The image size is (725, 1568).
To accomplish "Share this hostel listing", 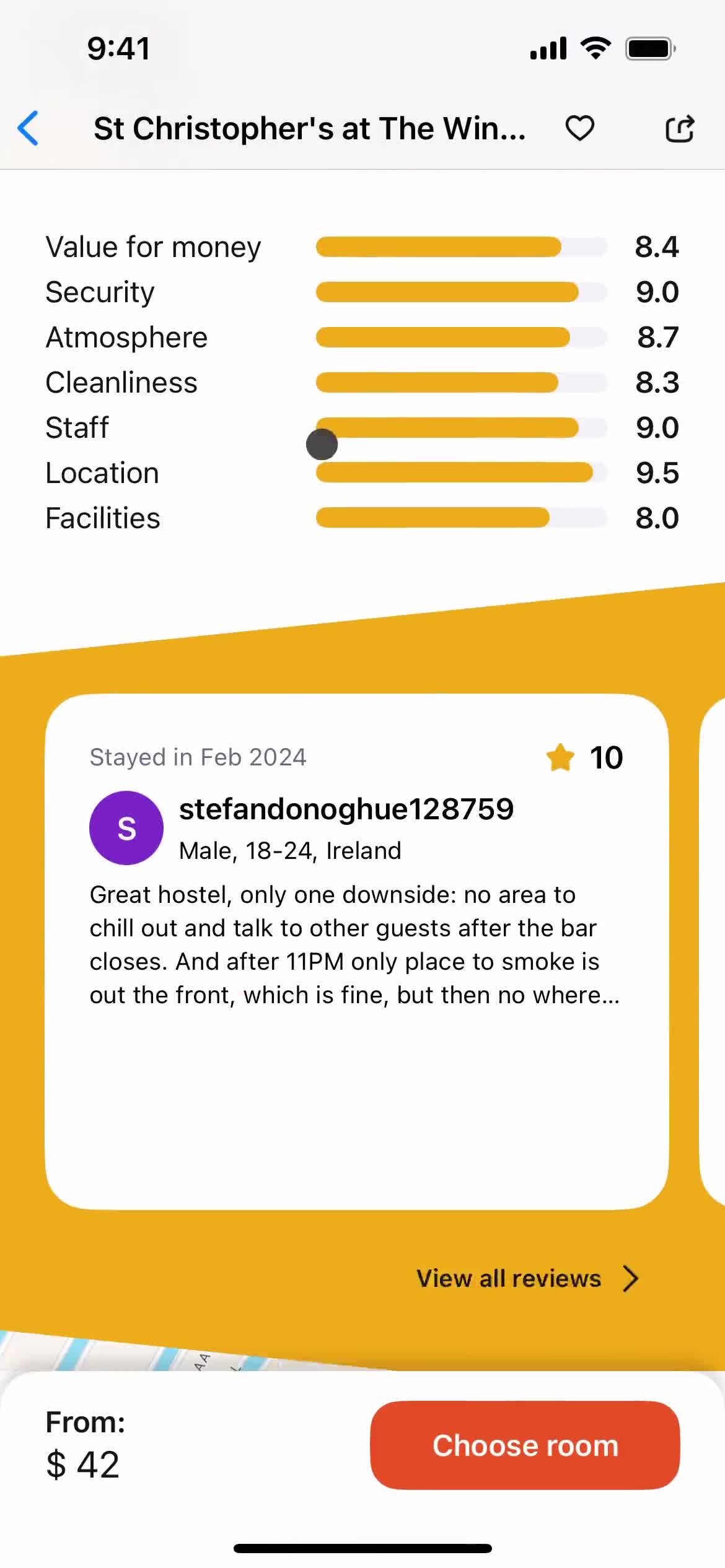I will click(x=679, y=129).
